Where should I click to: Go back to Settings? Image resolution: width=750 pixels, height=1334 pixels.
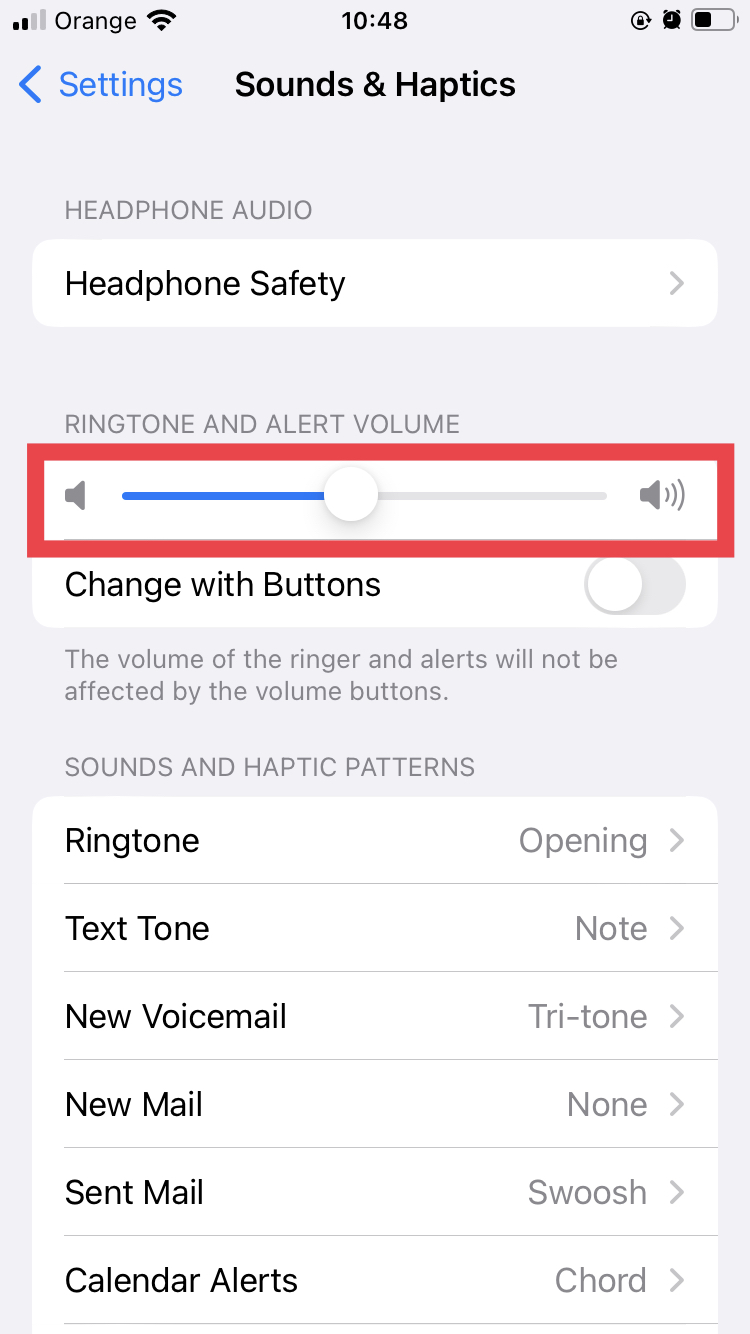click(x=101, y=85)
